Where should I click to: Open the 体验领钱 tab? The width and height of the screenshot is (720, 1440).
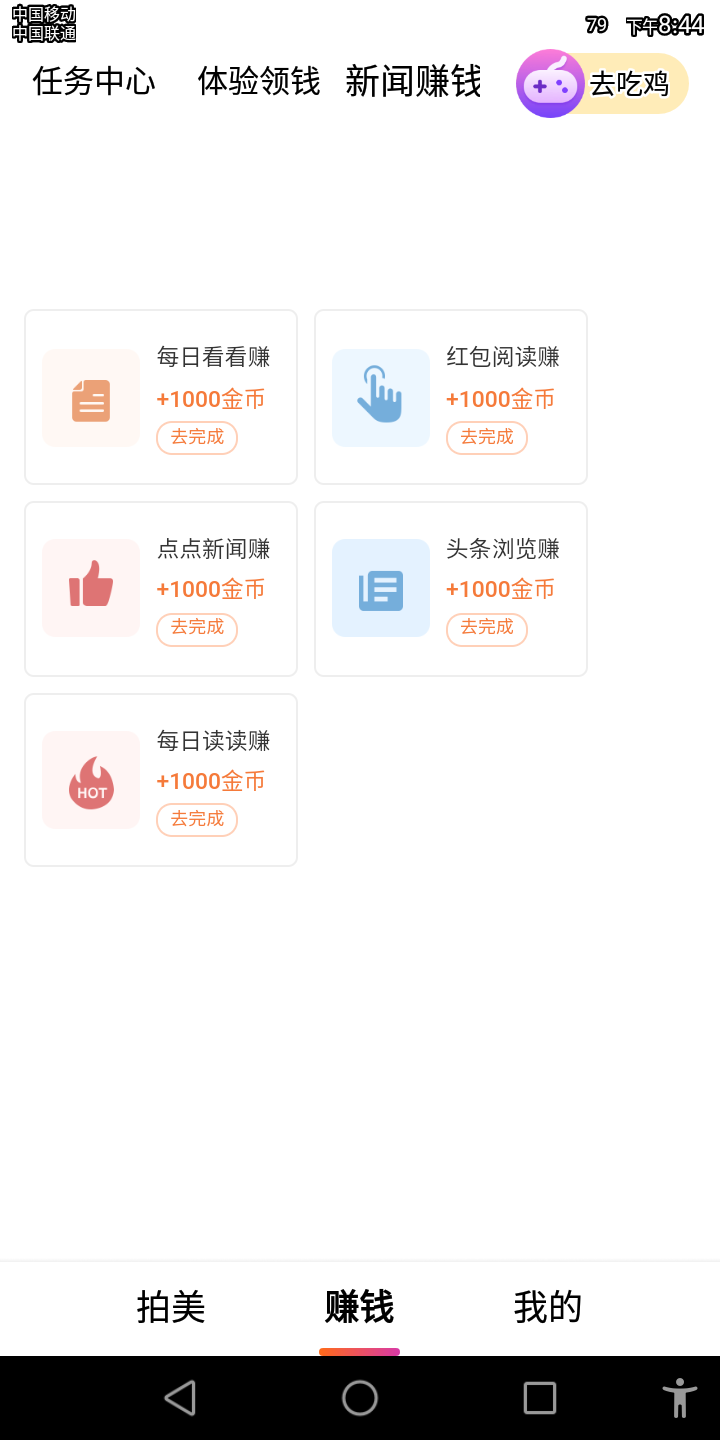(259, 81)
